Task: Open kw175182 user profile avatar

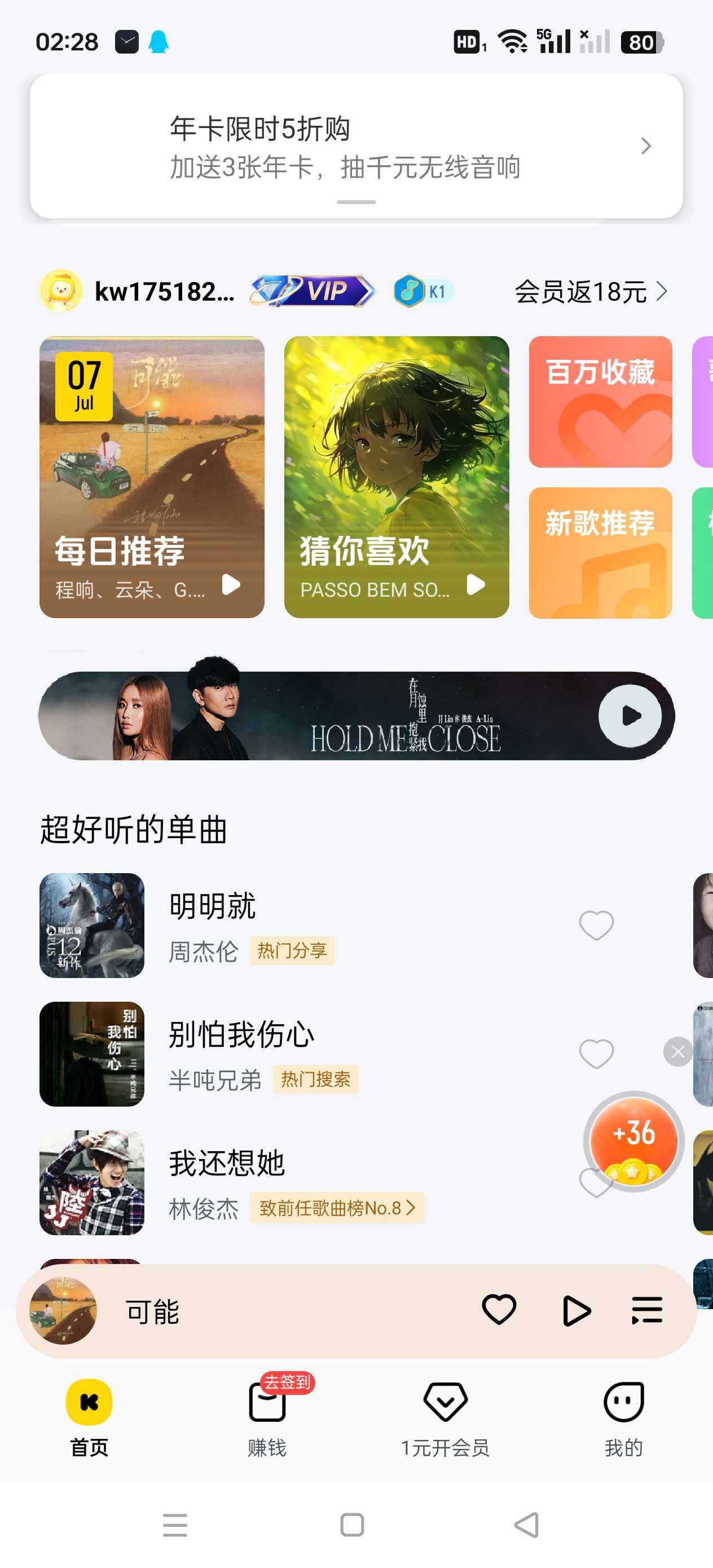Action: click(61, 290)
